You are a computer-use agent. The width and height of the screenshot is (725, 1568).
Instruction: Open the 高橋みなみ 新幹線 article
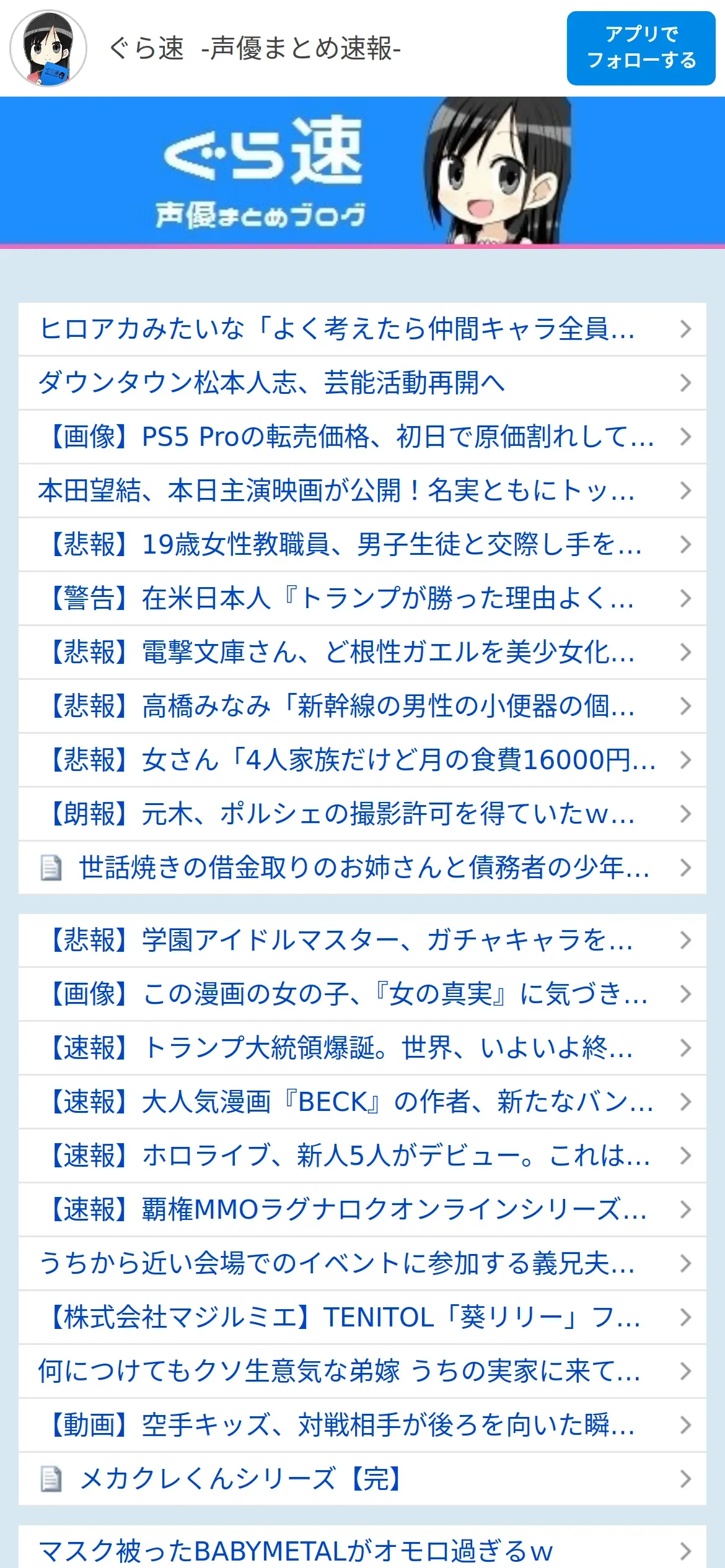click(x=362, y=706)
